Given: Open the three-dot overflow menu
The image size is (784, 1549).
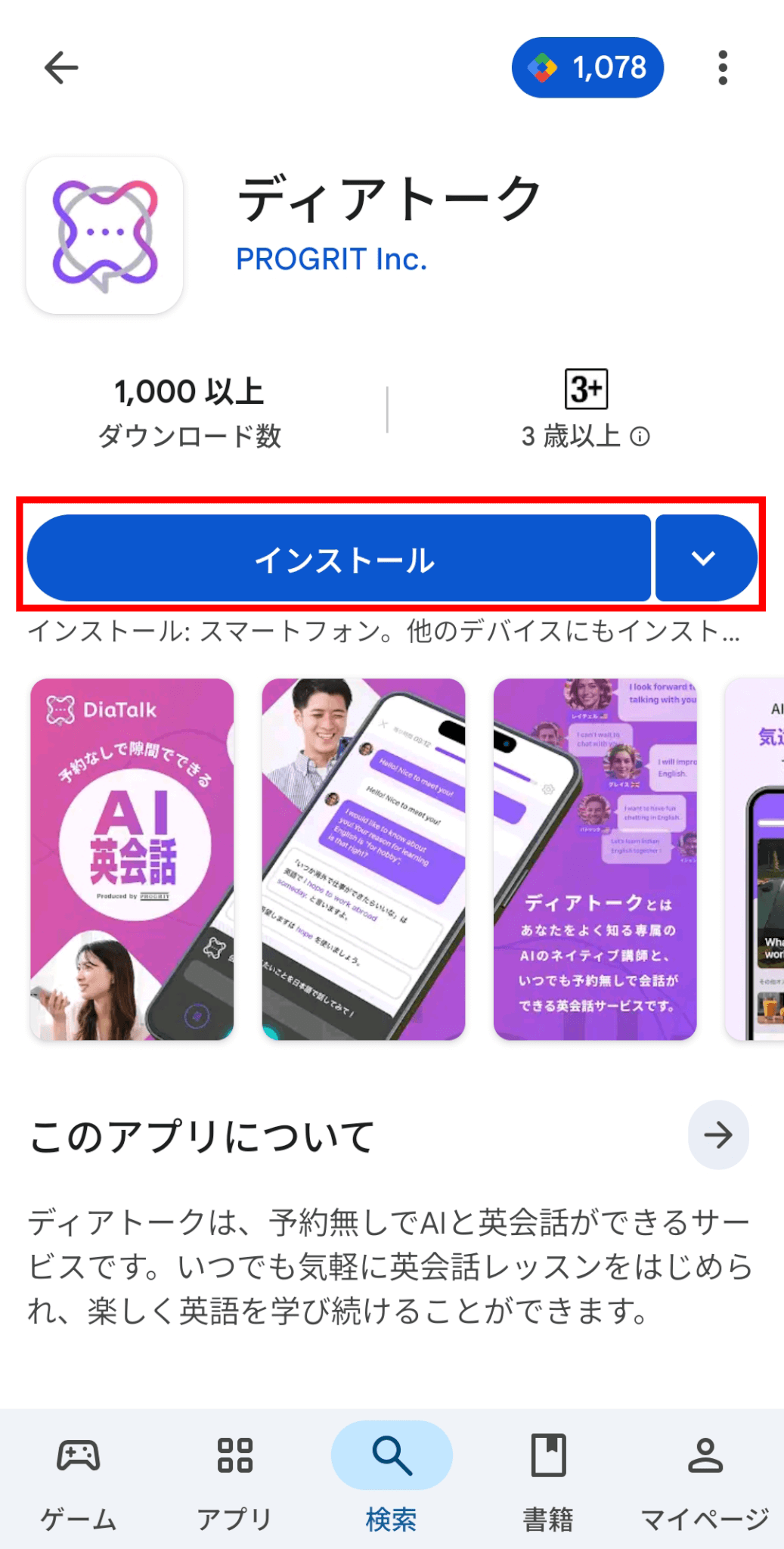Looking at the screenshot, I should [723, 68].
